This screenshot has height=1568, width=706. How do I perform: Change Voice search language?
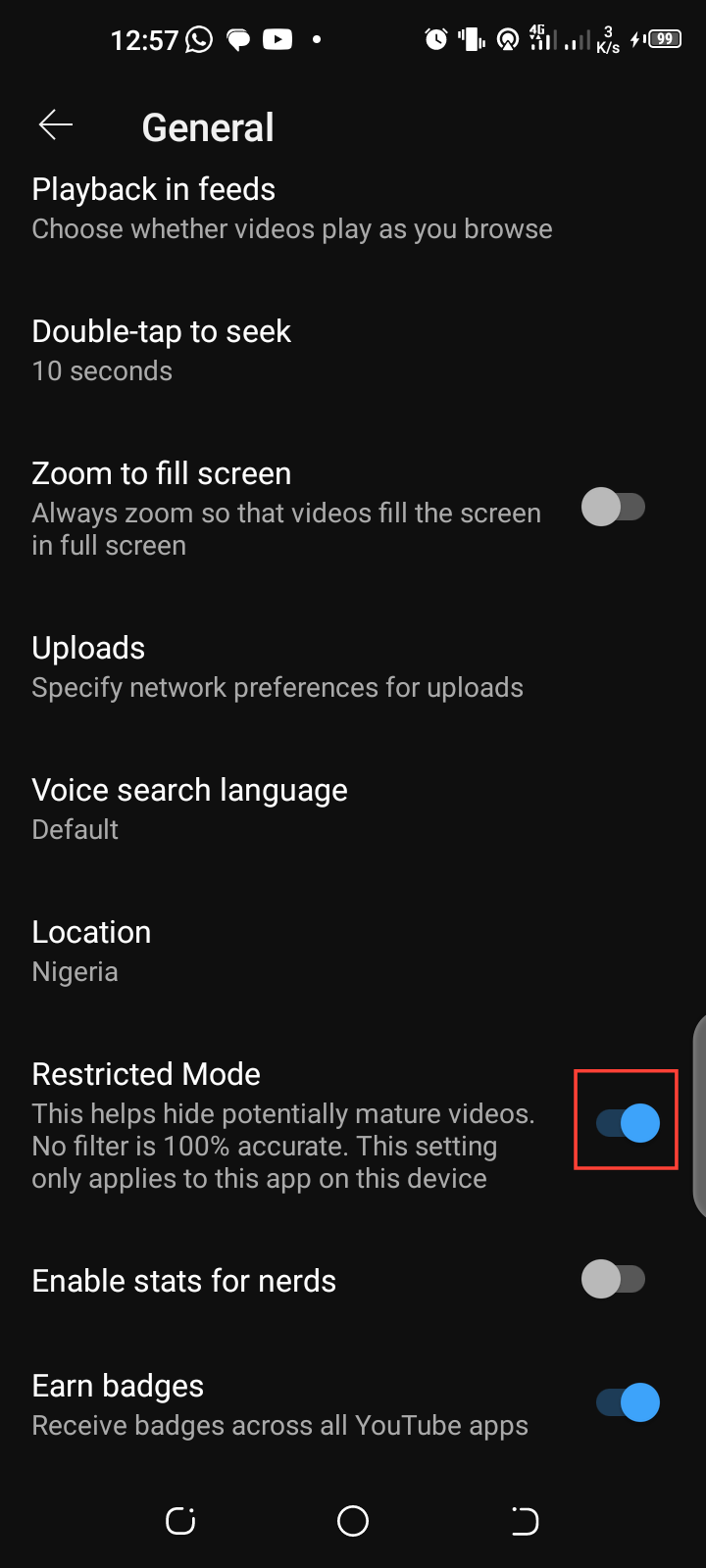[189, 808]
